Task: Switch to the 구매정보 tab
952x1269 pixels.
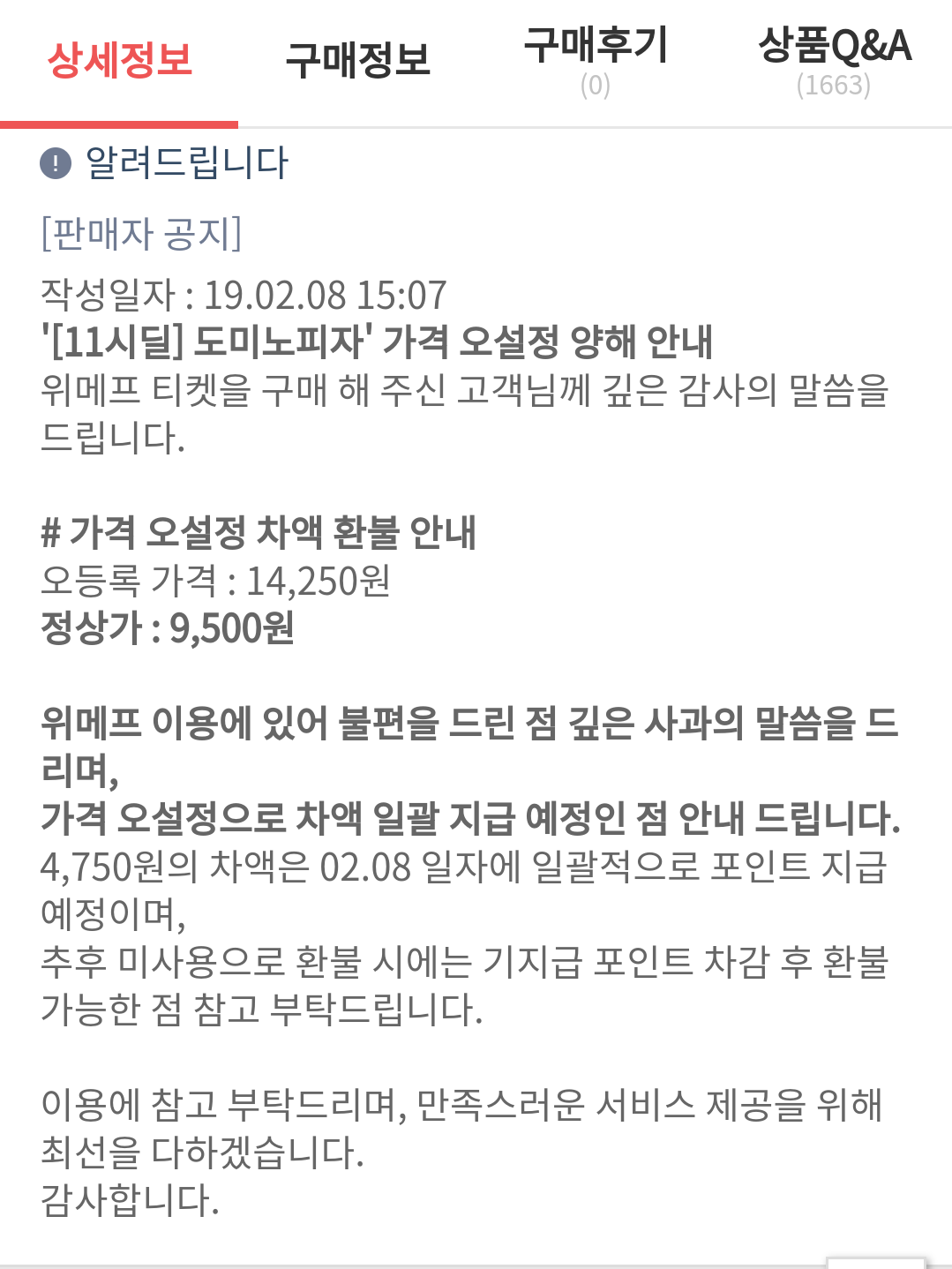Action: (x=357, y=62)
